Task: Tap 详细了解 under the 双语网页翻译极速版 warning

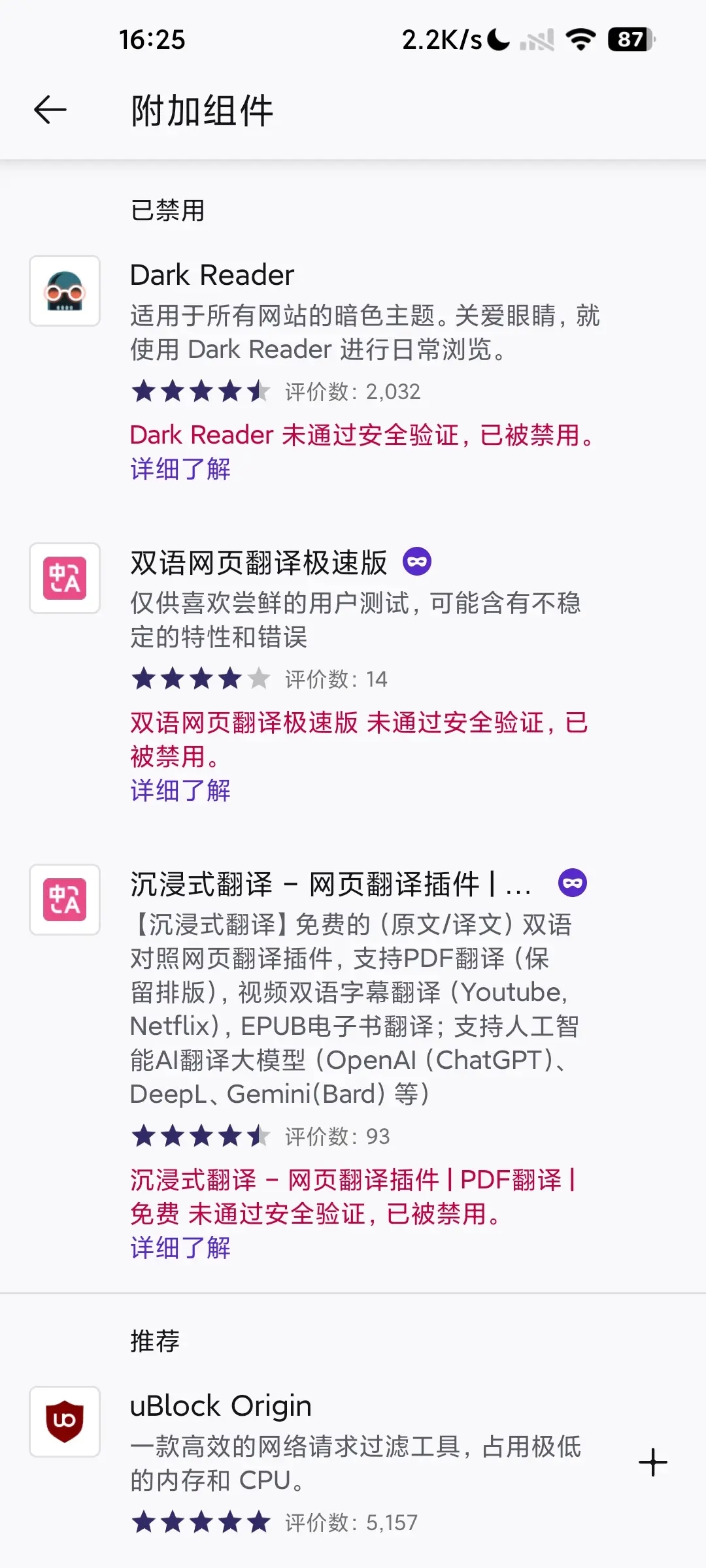Action: click(x=180, y=791)
